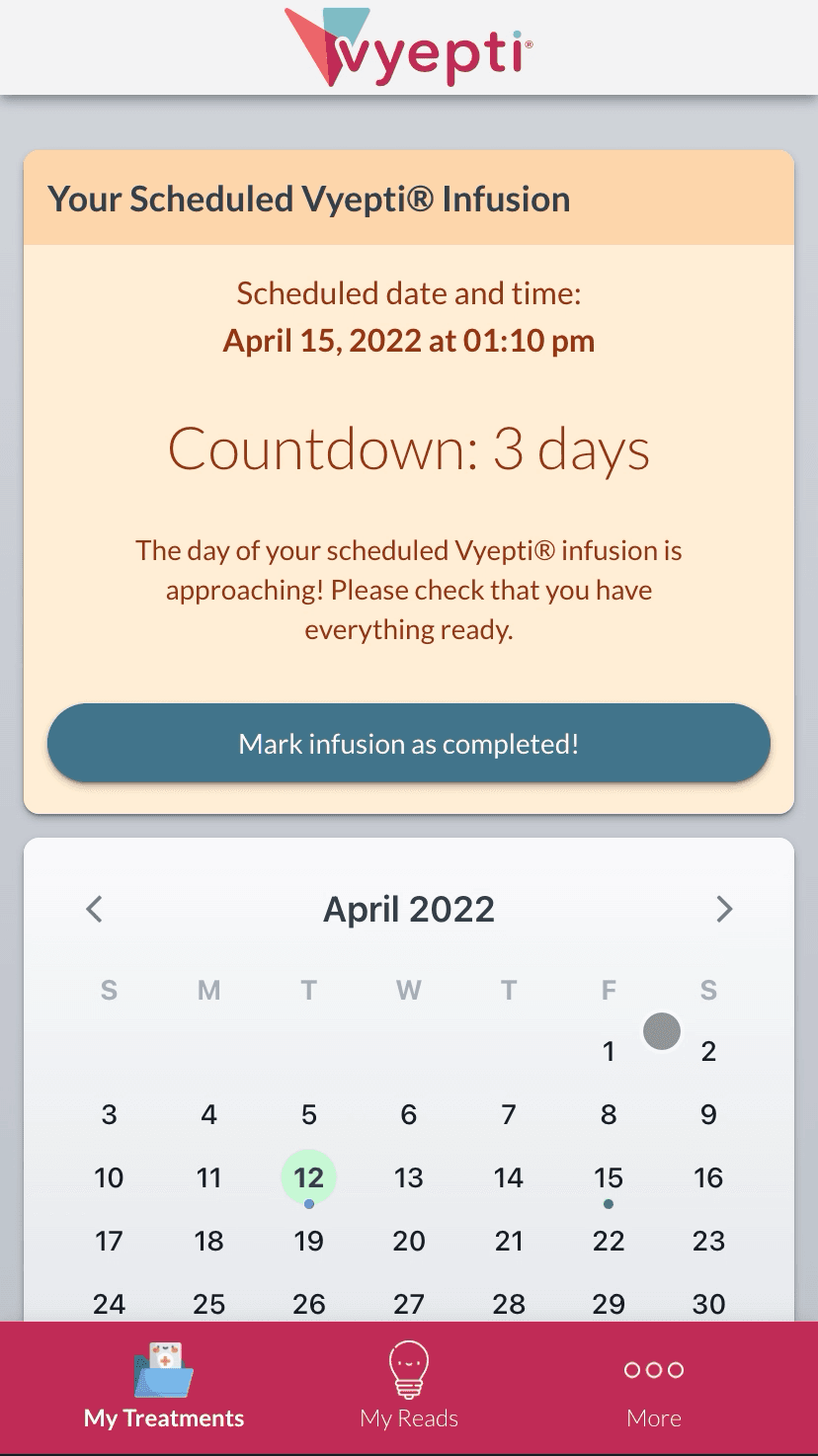Select April 9 in the calendar

(708, 1114)
